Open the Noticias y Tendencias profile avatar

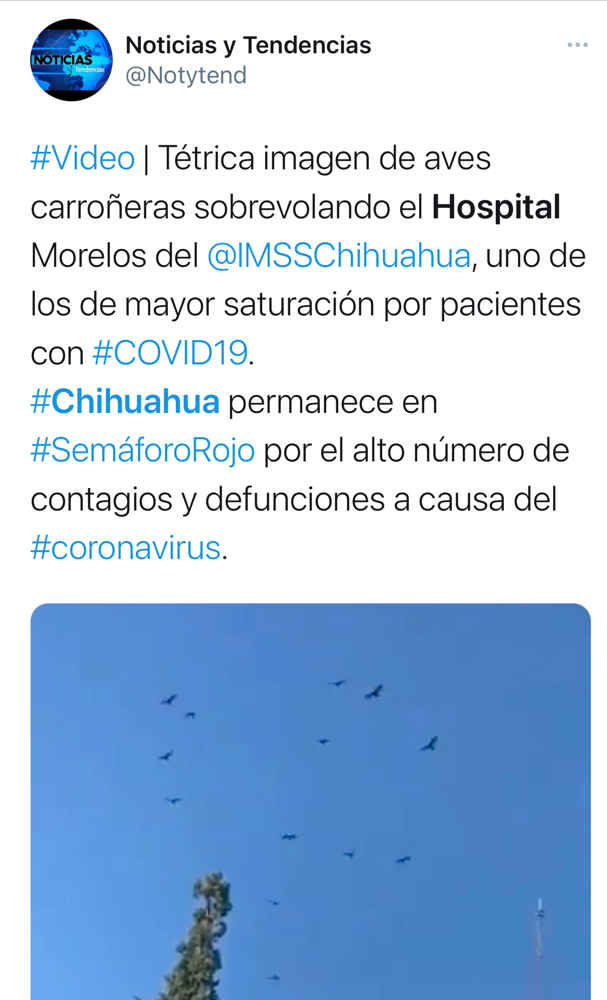[x=71, y=60]
